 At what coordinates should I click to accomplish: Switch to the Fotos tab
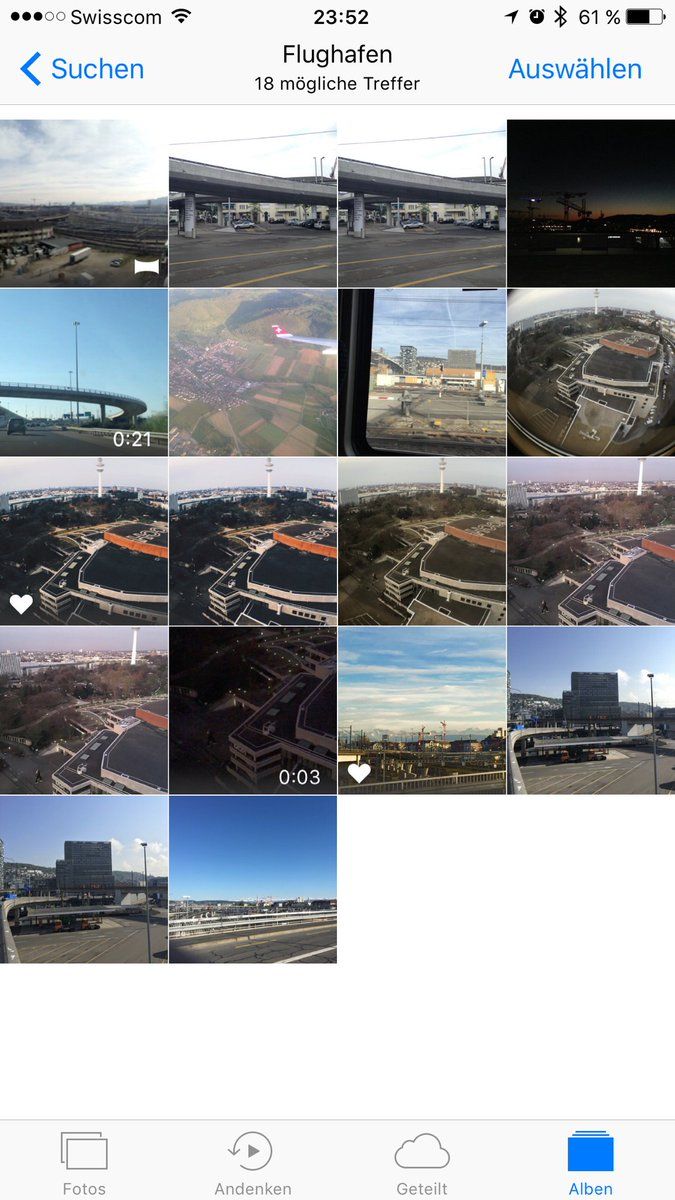pos(84,1160)
